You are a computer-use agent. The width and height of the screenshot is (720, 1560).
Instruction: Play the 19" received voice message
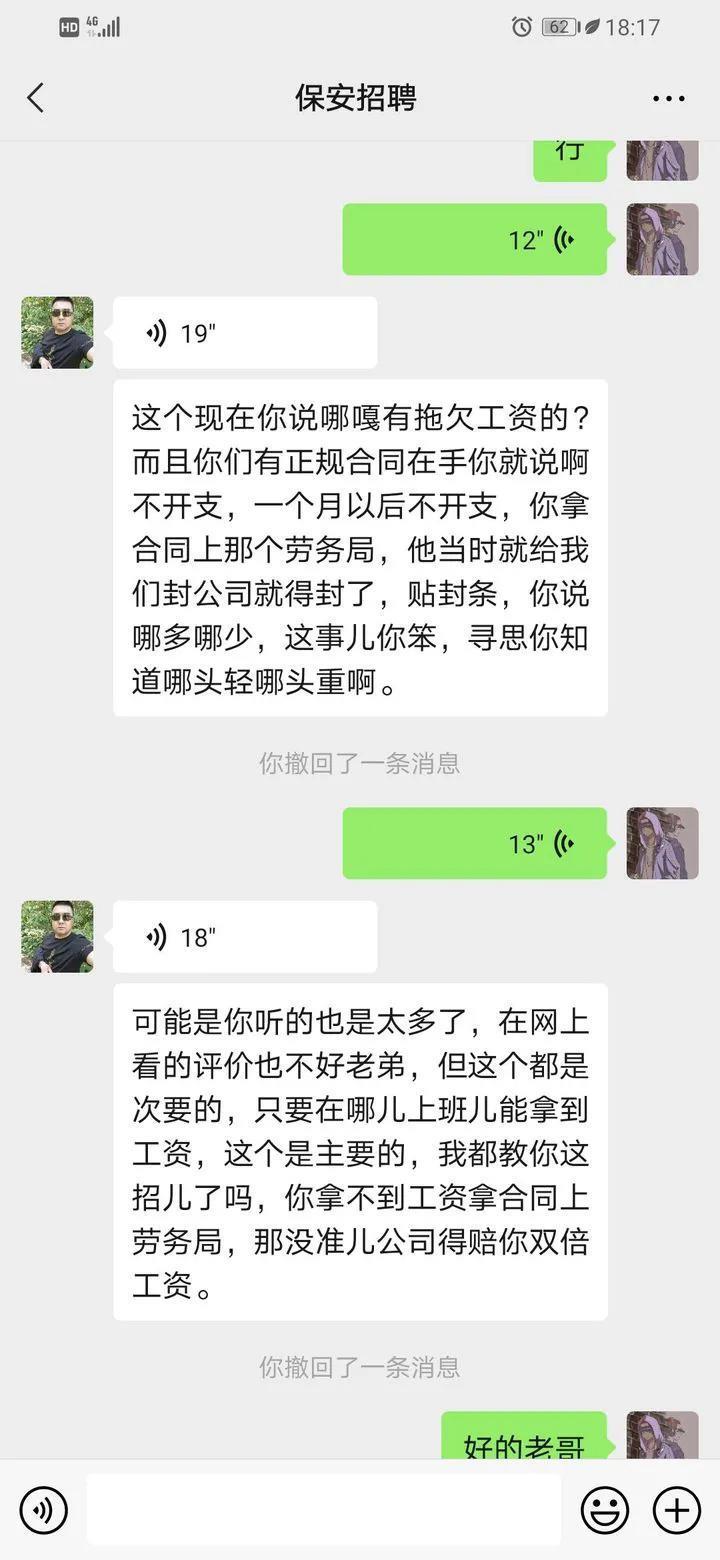click(x=245, y=333)
